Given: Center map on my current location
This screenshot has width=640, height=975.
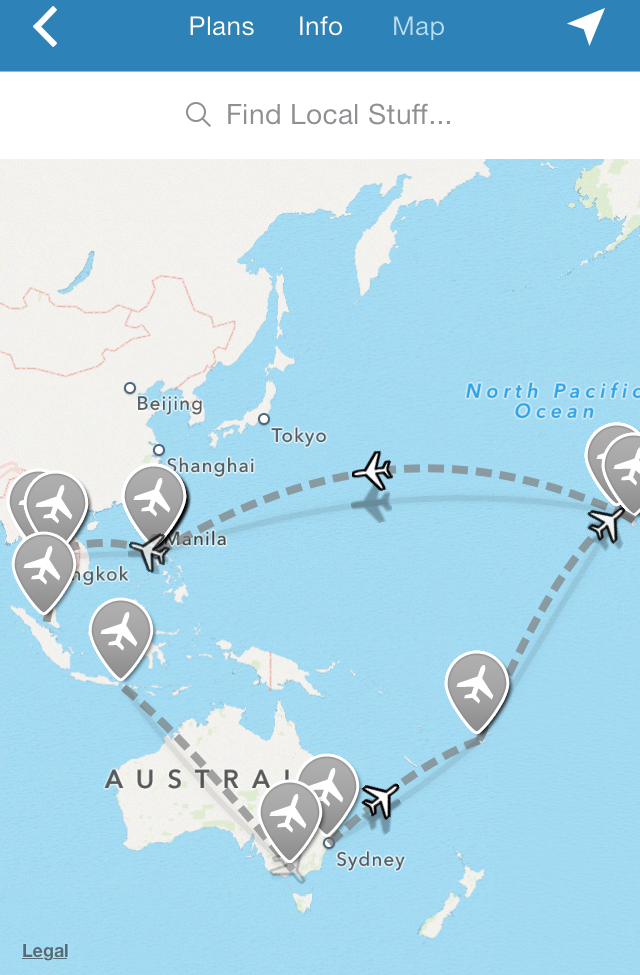Looking at the screenshot, I should [586, 27].
